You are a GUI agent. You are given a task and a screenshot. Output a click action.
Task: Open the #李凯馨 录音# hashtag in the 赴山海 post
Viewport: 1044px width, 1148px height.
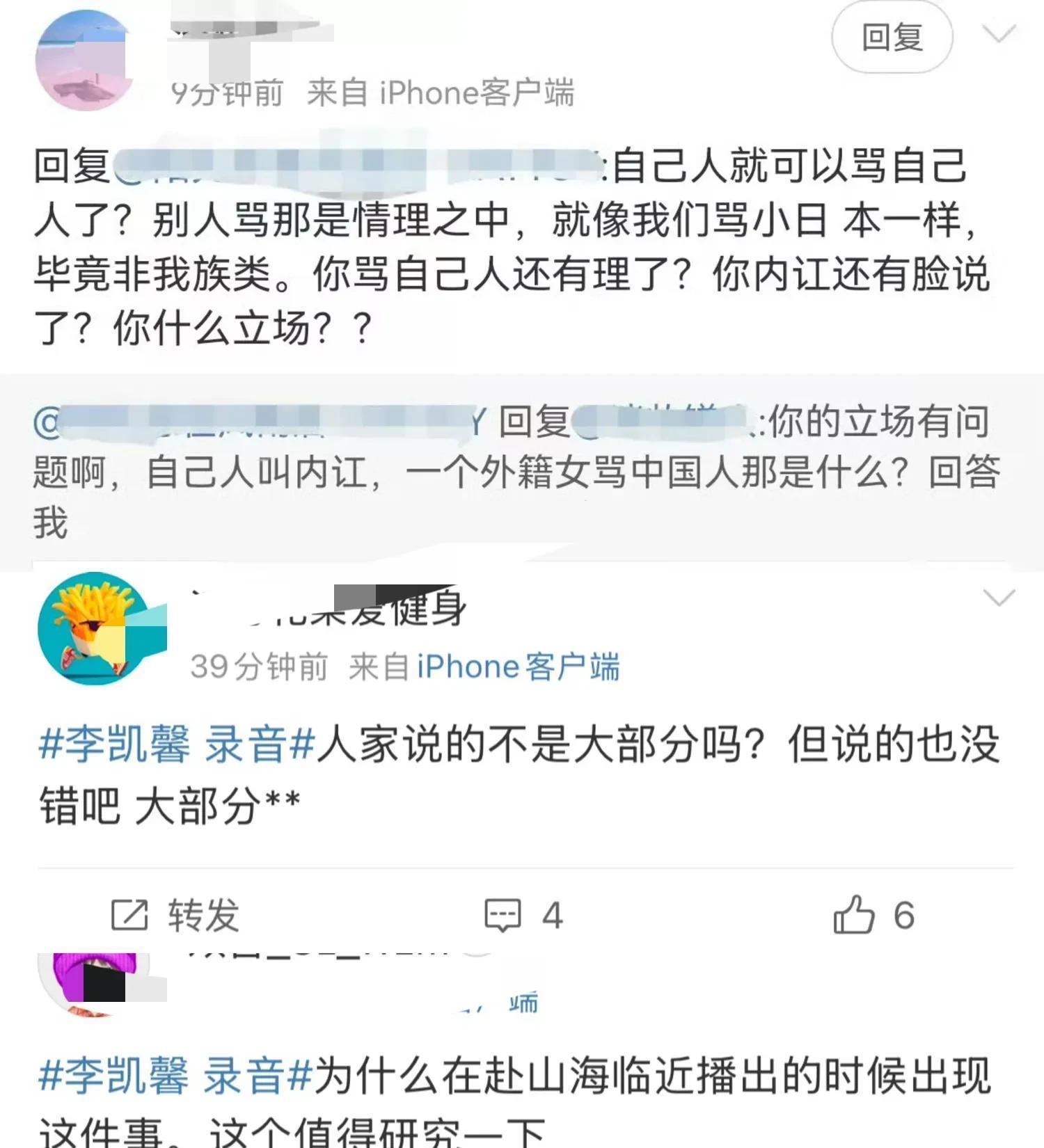(175, 1075)
